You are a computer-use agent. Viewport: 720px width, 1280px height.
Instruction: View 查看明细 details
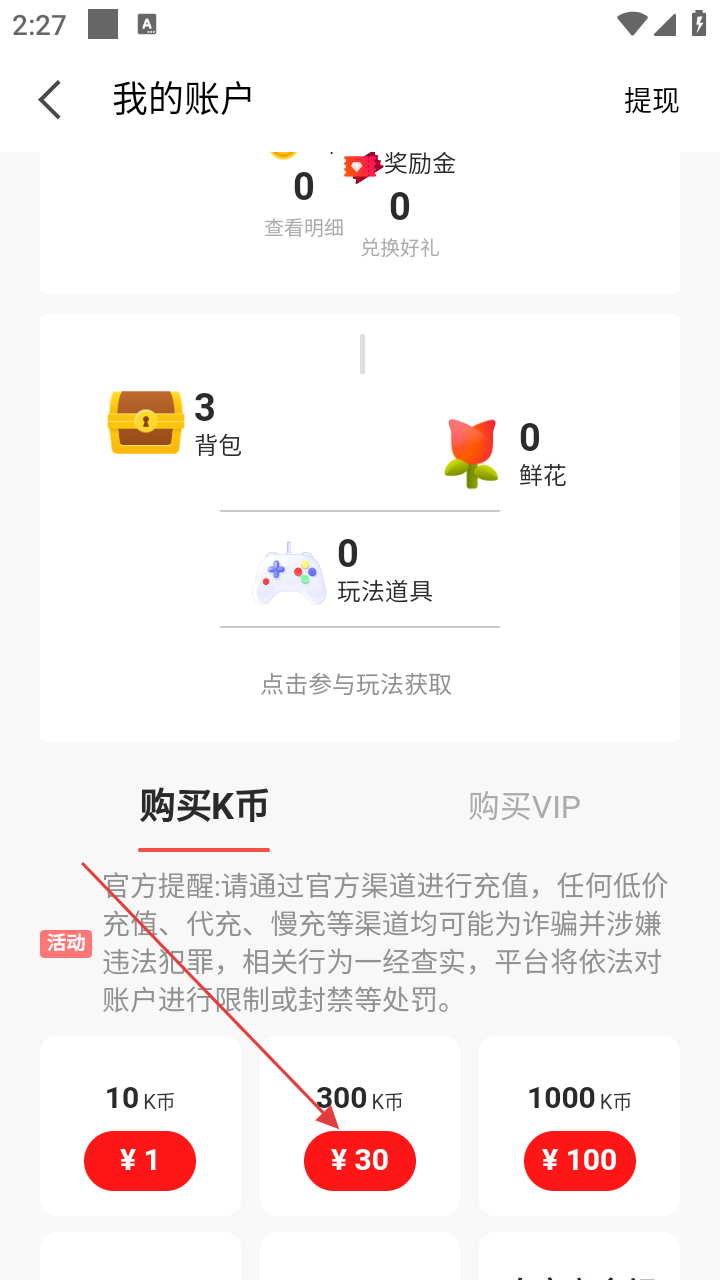304,228
